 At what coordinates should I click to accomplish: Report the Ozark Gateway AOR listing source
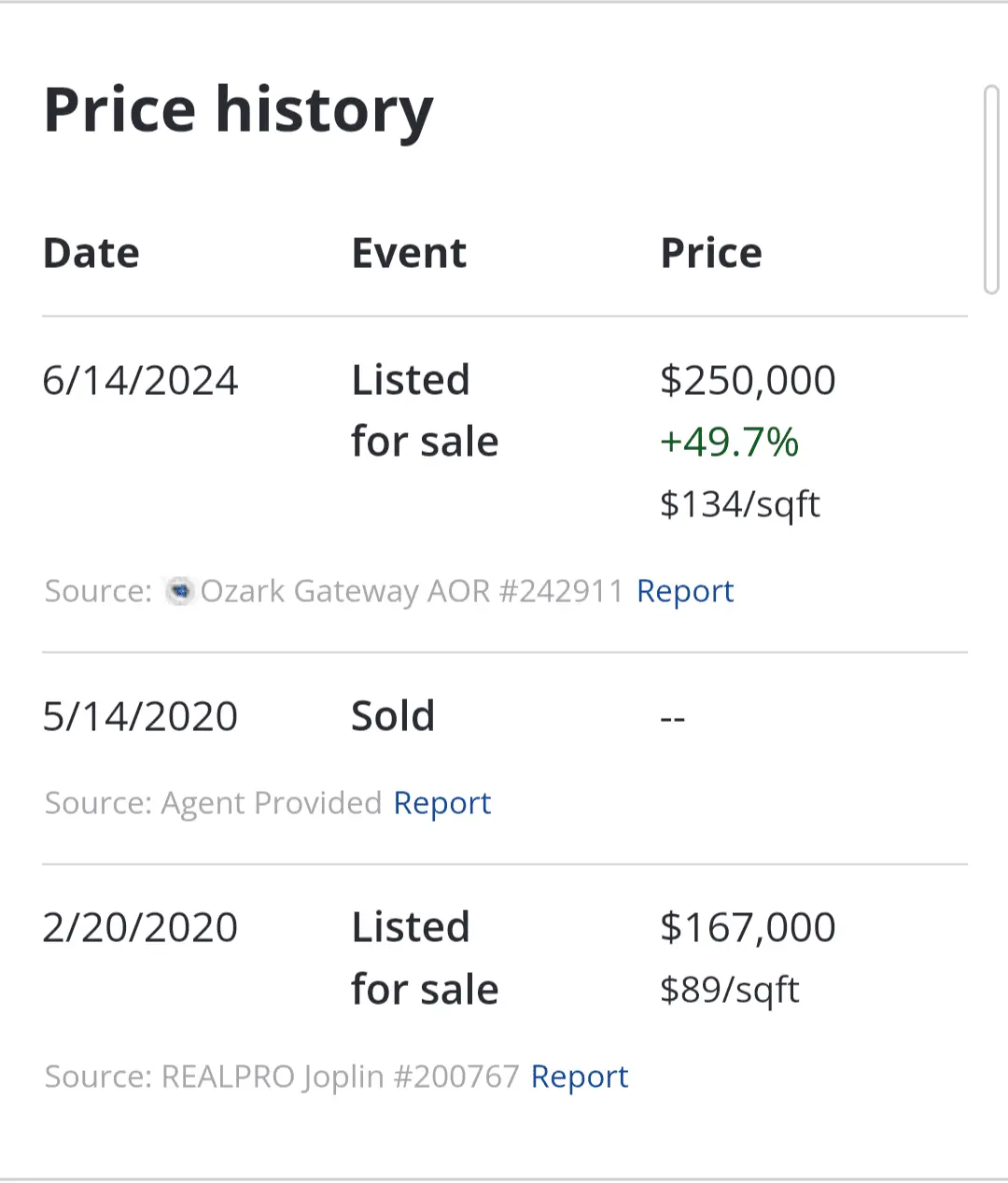pyautogui.click(x=684, y=591)
